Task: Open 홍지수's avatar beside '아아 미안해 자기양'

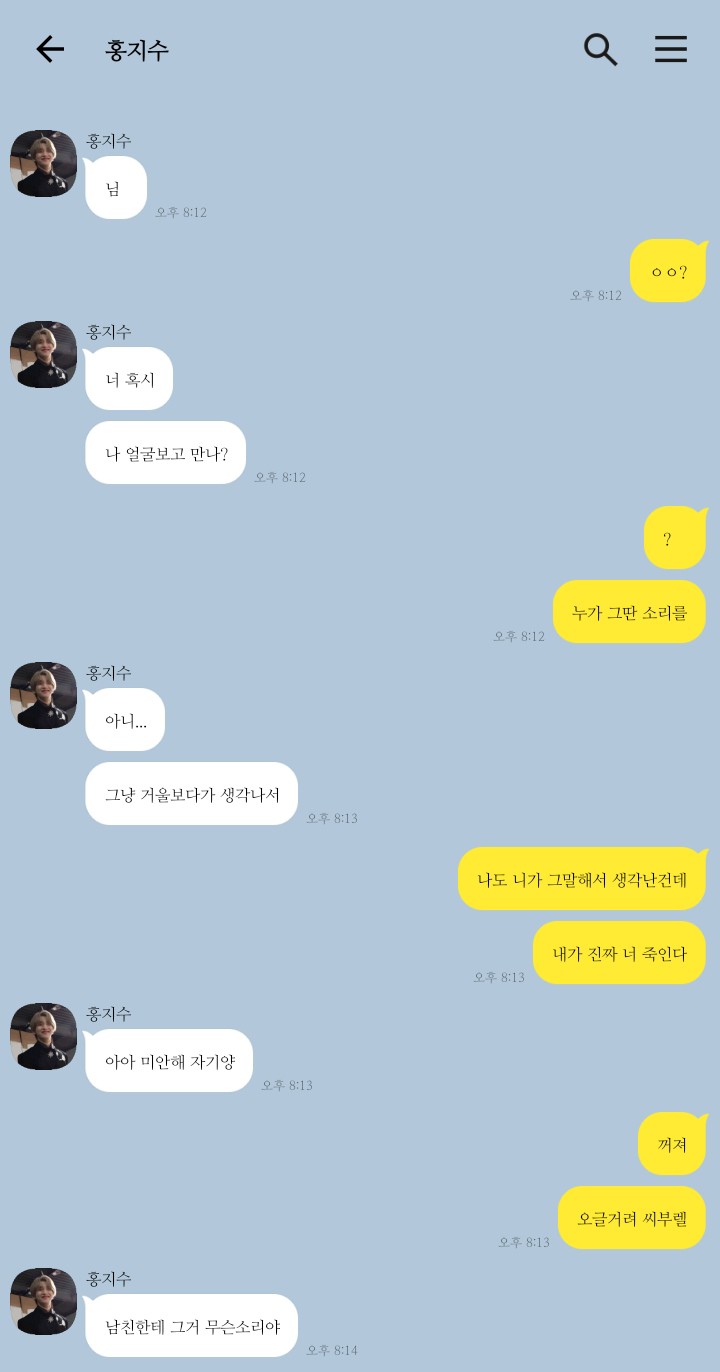Action: click(44, 1036)
